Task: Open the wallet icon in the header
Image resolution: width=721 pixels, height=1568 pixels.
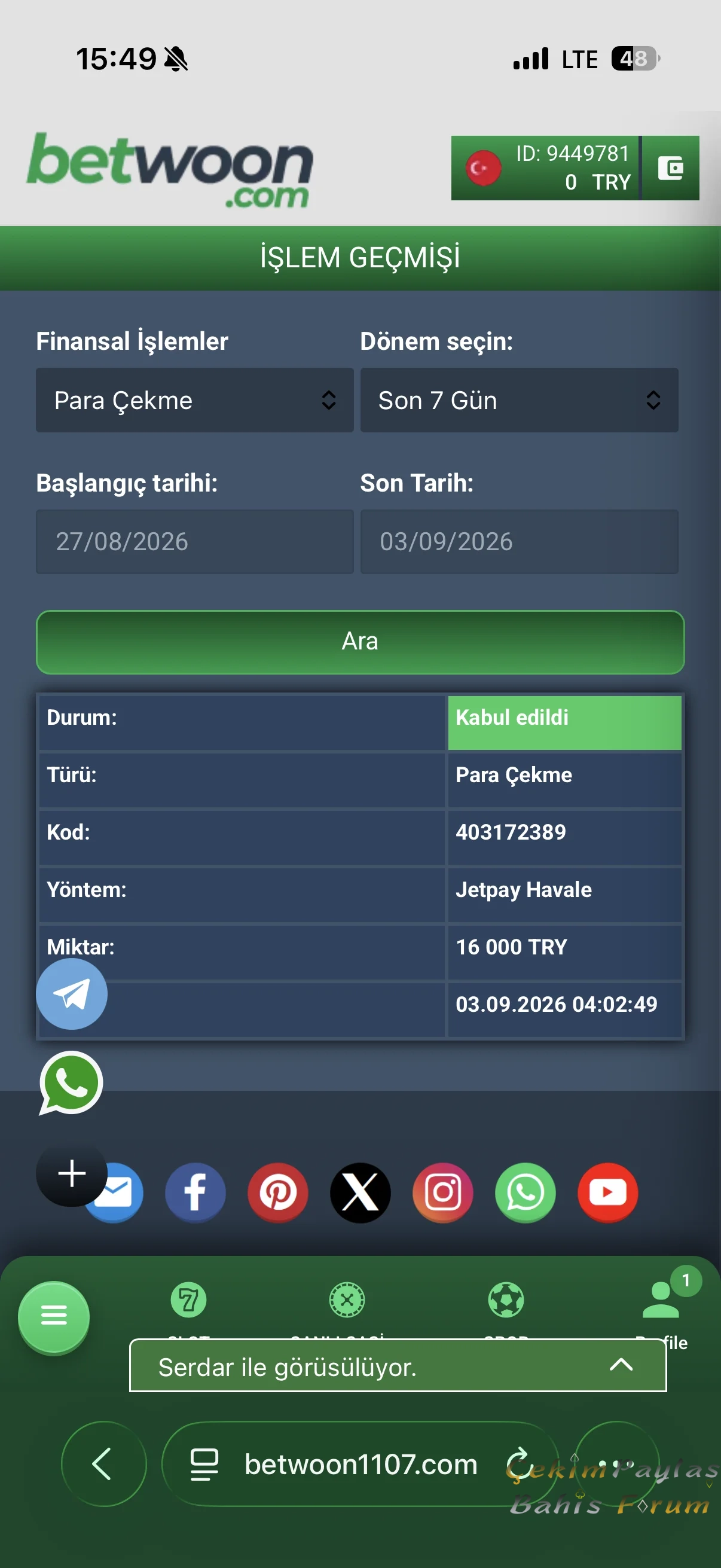Action: [x=671, y=168]
